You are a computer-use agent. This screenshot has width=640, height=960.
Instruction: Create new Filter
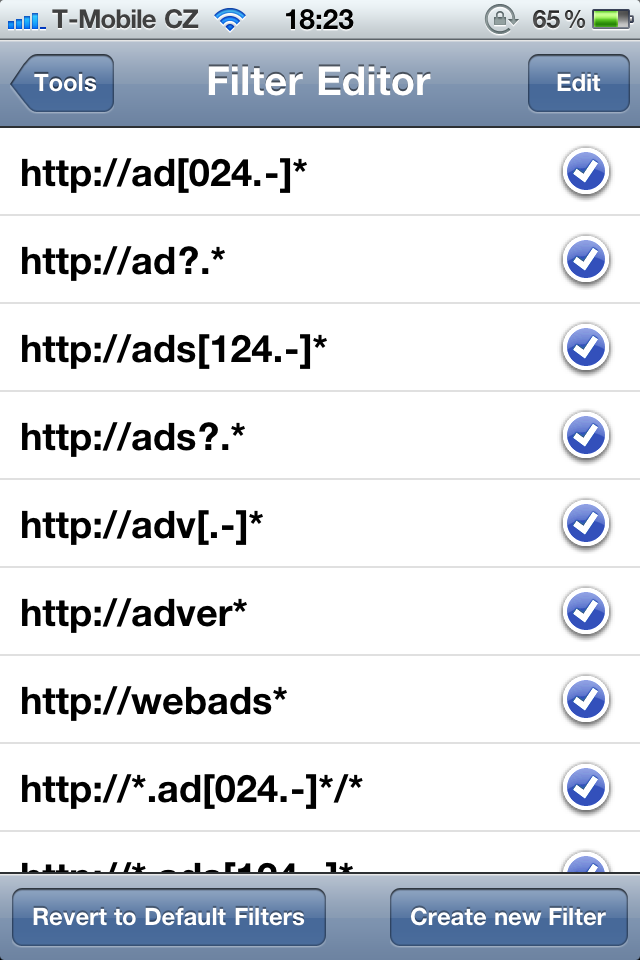pos(508,917)
